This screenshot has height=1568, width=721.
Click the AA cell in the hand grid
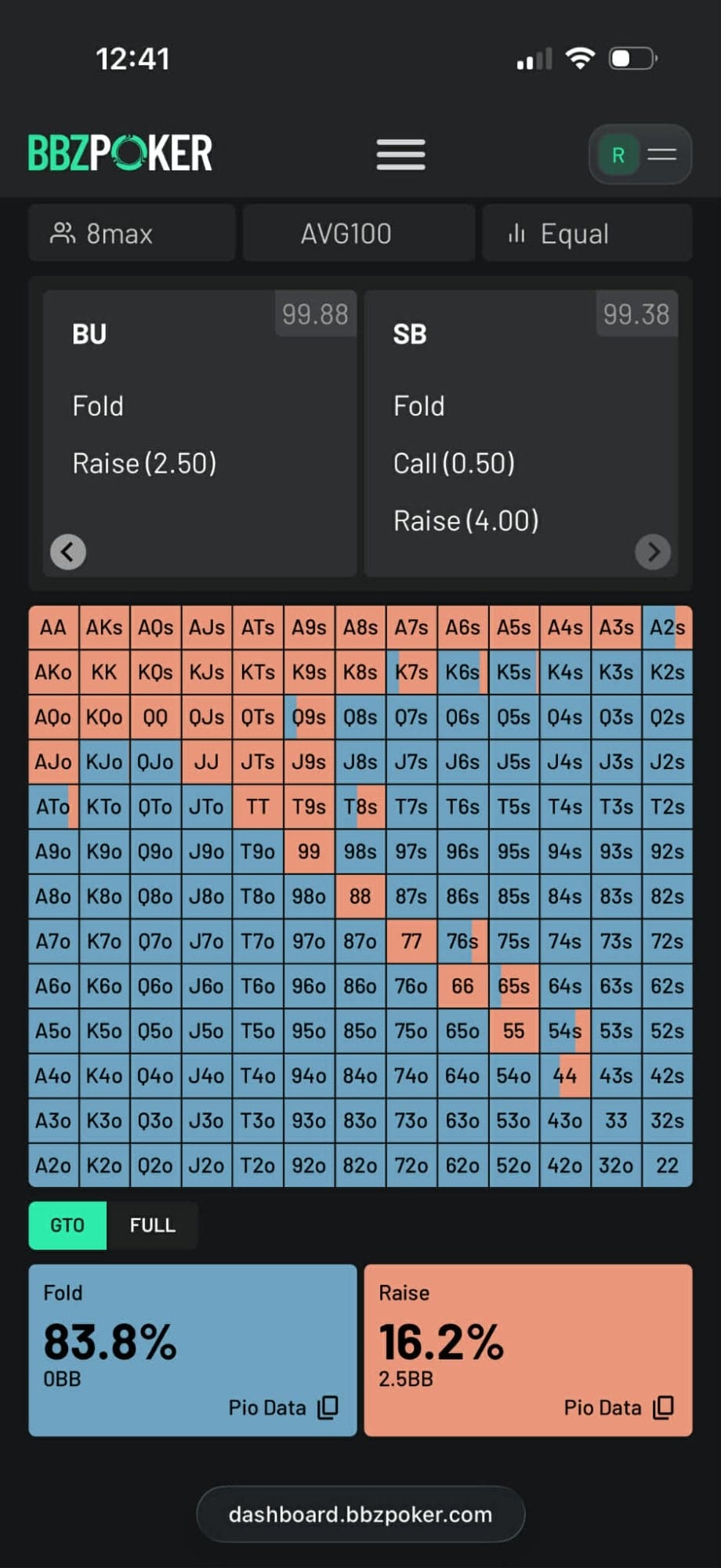(53, 627)
